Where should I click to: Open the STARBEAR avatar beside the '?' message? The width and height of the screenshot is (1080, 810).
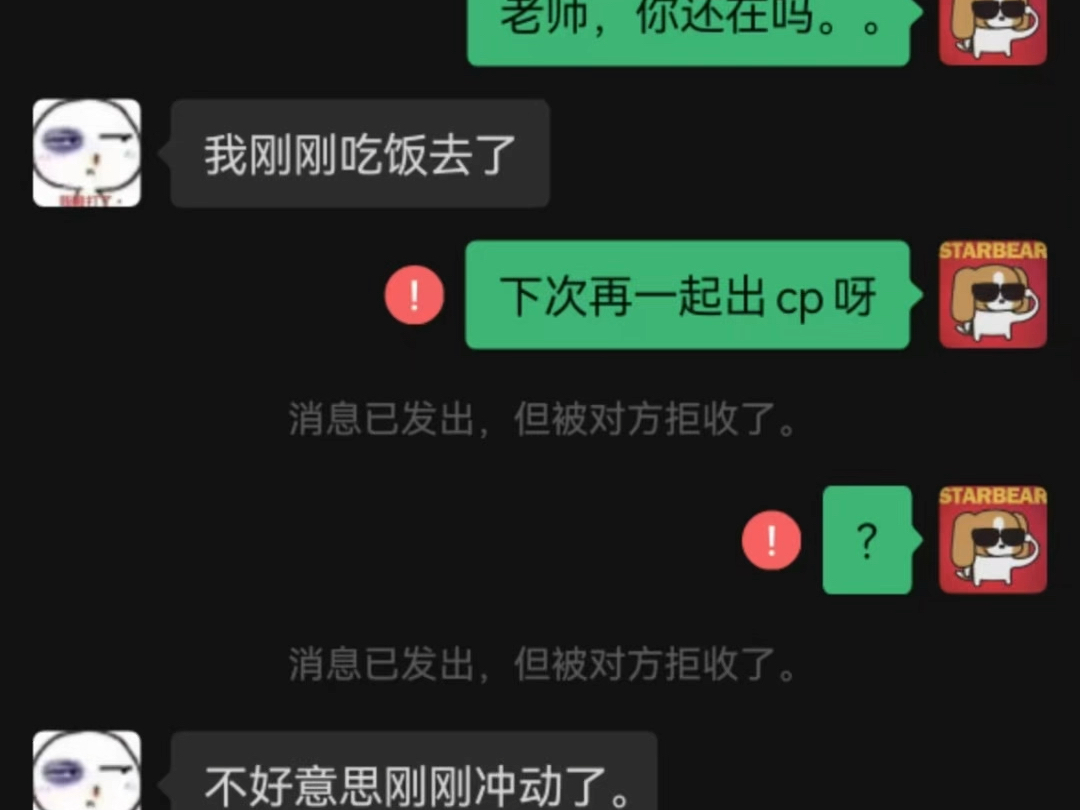click(992, 540)
